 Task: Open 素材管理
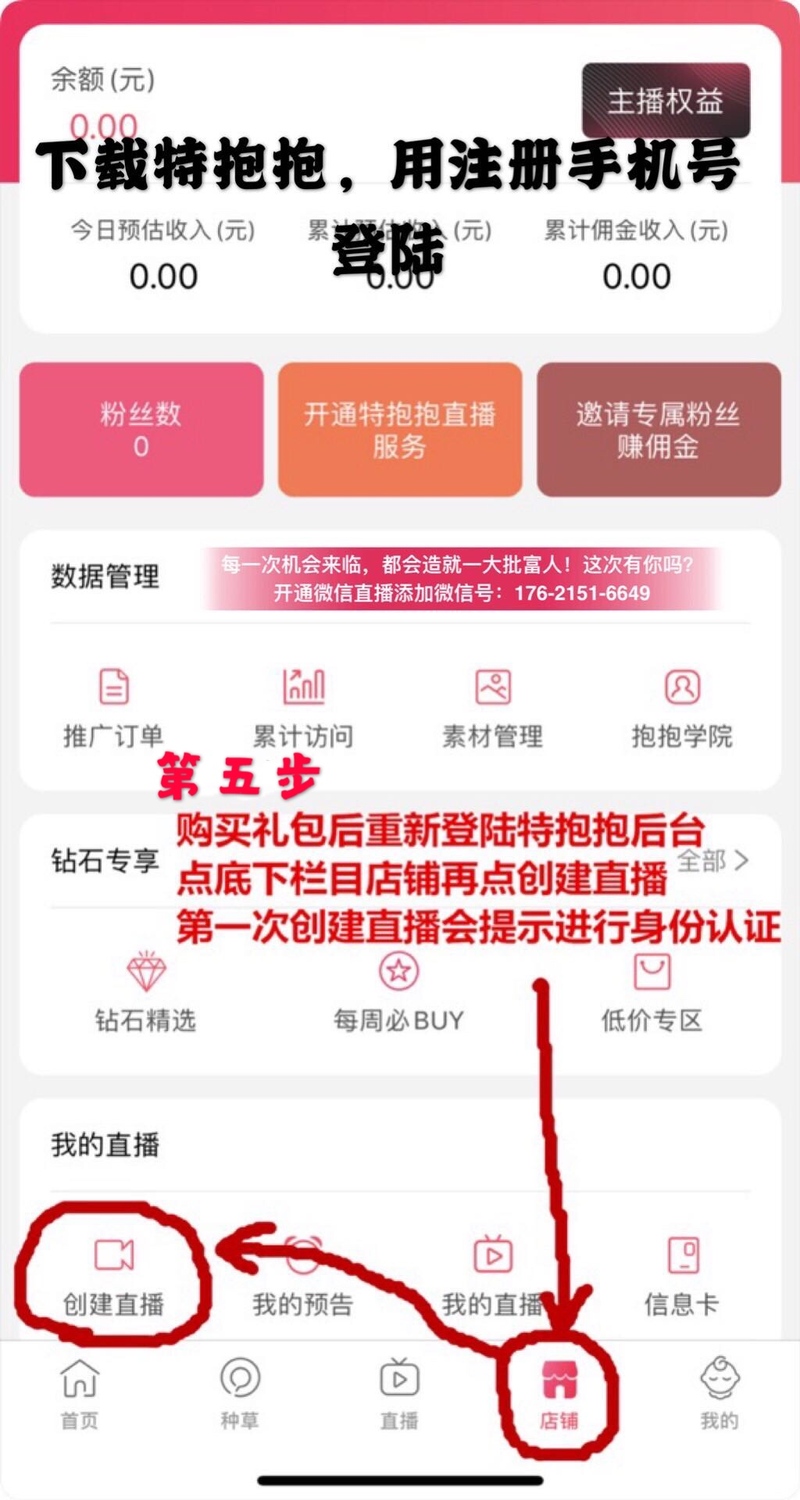(x=493, y=709)
